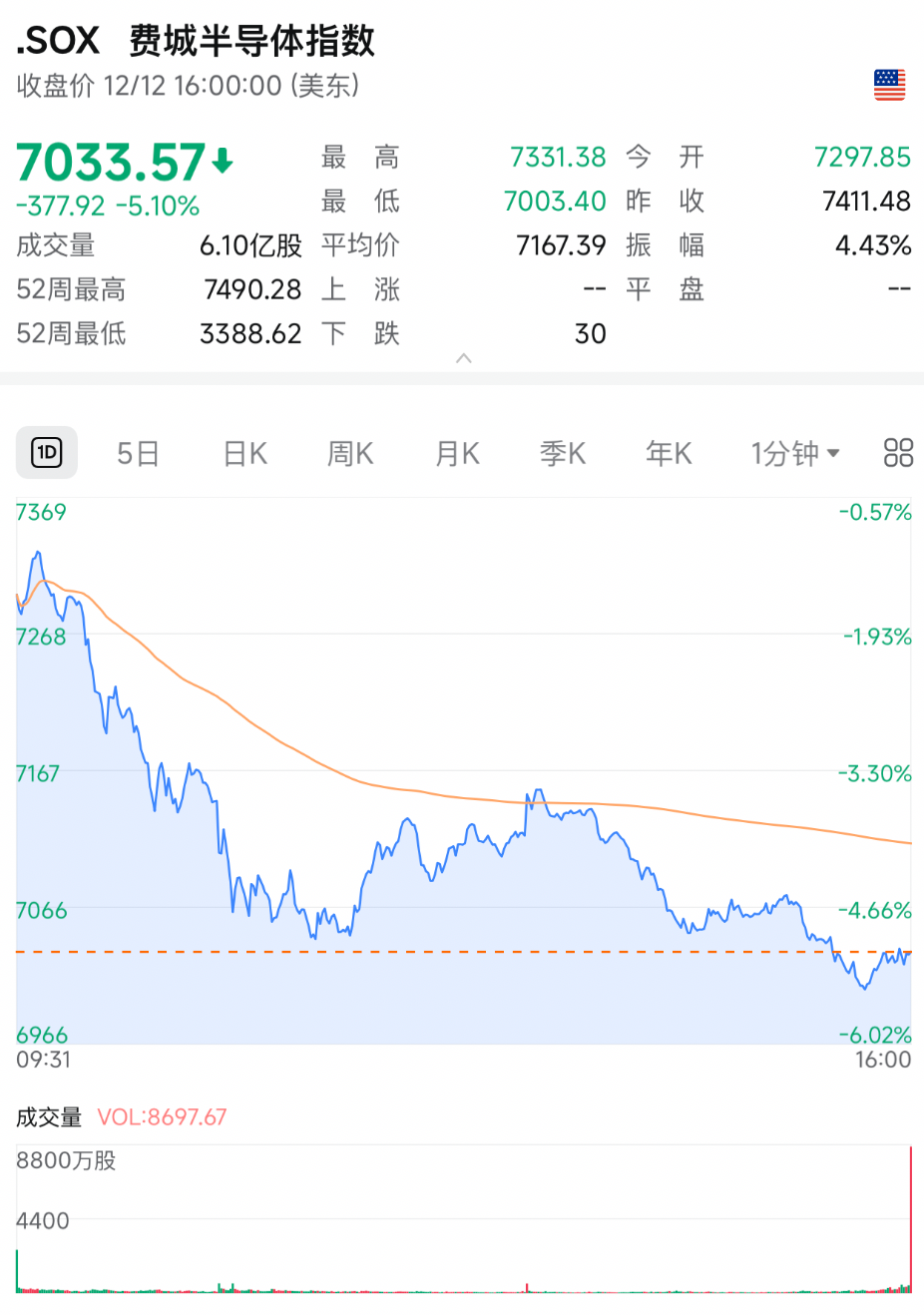Expand the 1分钟 interval dropdown

pyautogui.click(x=794, y=454)
